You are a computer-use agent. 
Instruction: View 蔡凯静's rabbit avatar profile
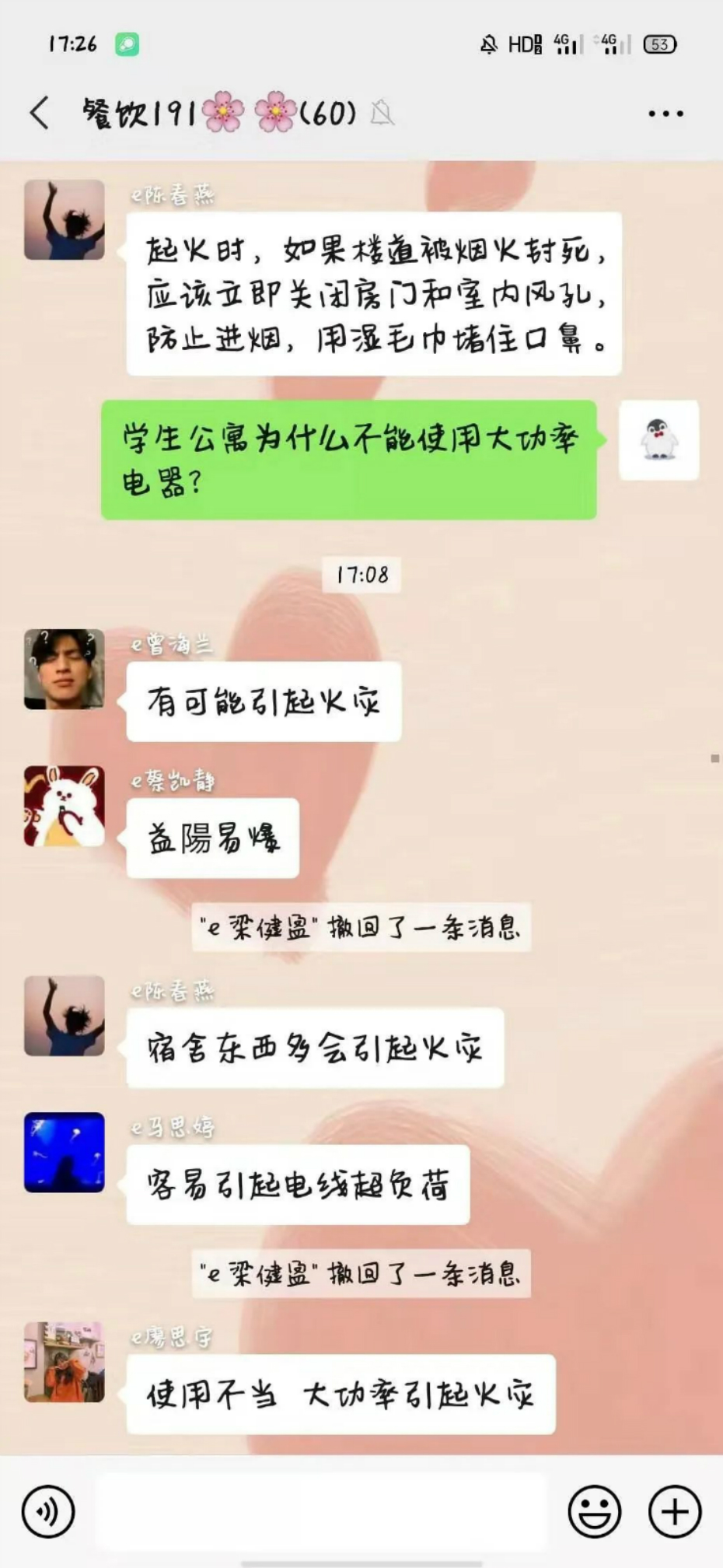coord(65,806)
